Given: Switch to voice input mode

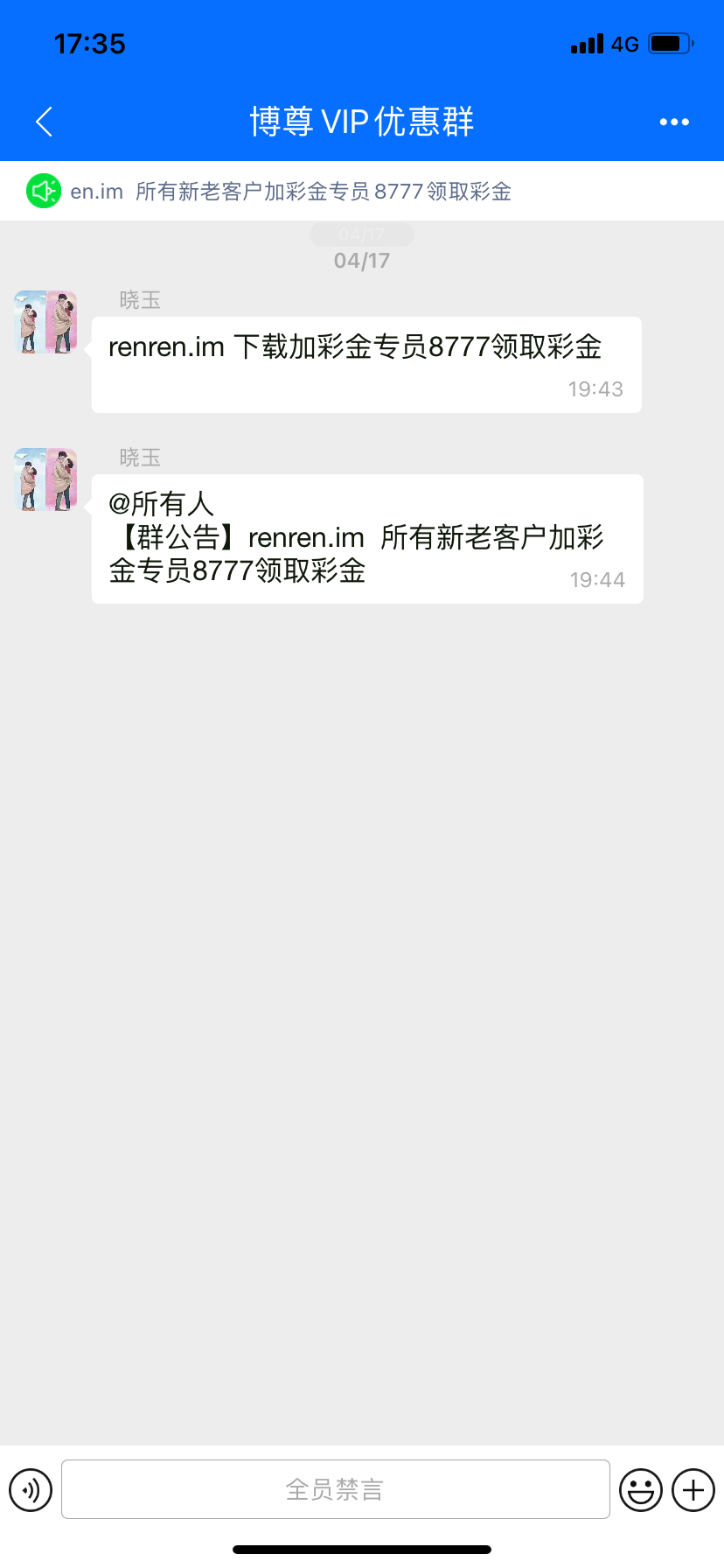Looking at the screenshot, I should coord(31,1489).
